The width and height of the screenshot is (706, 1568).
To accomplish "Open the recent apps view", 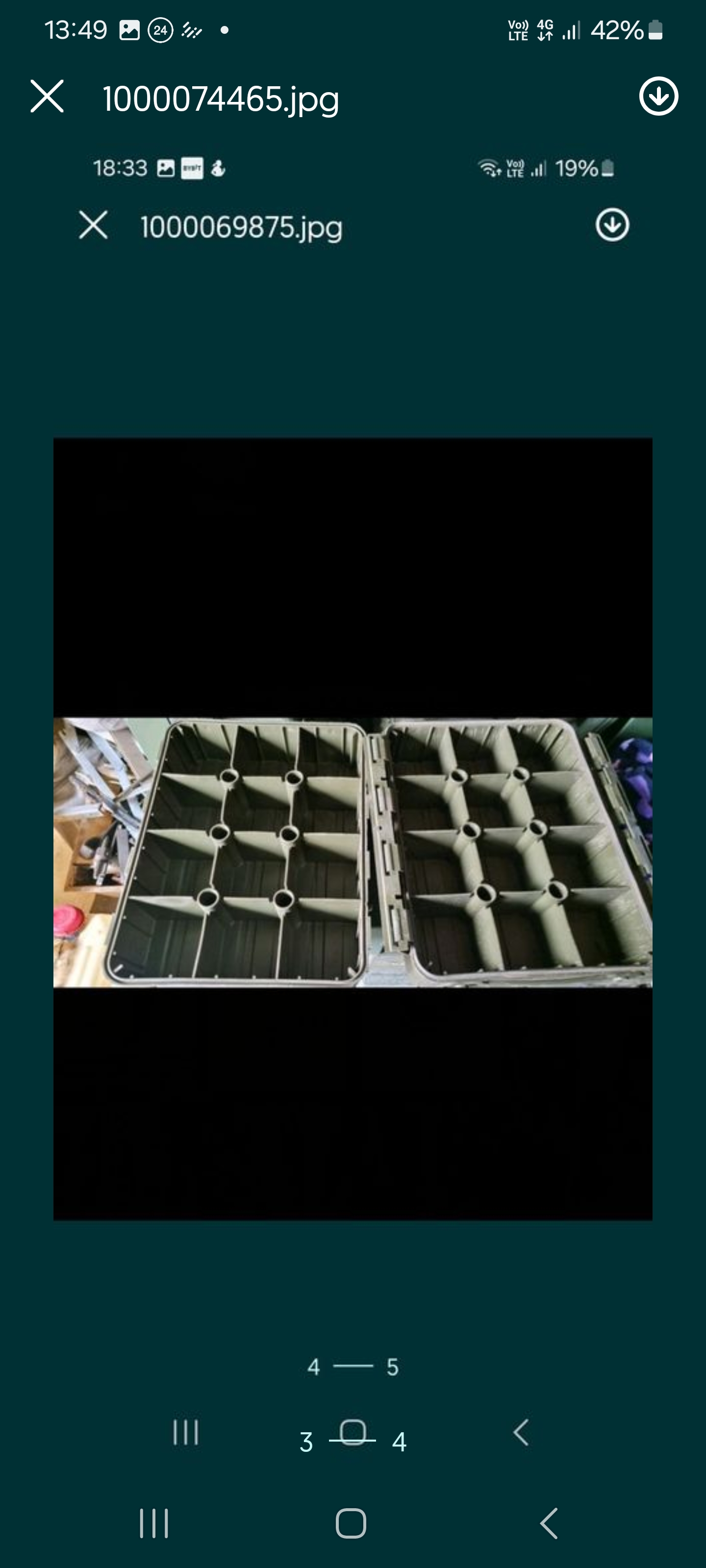I will click(153, 1523).
